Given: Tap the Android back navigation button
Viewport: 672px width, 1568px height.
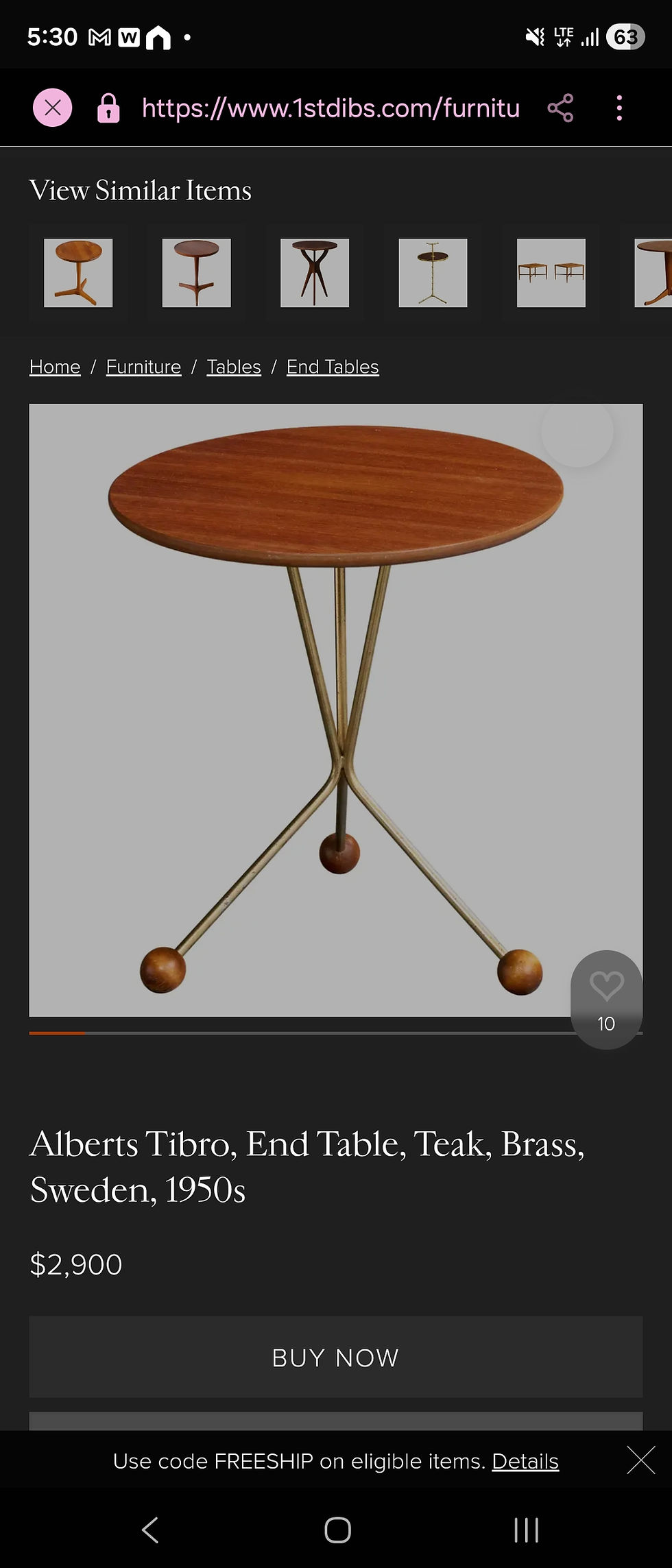Looking at the screenshot, I should (x=149, y=1530).
